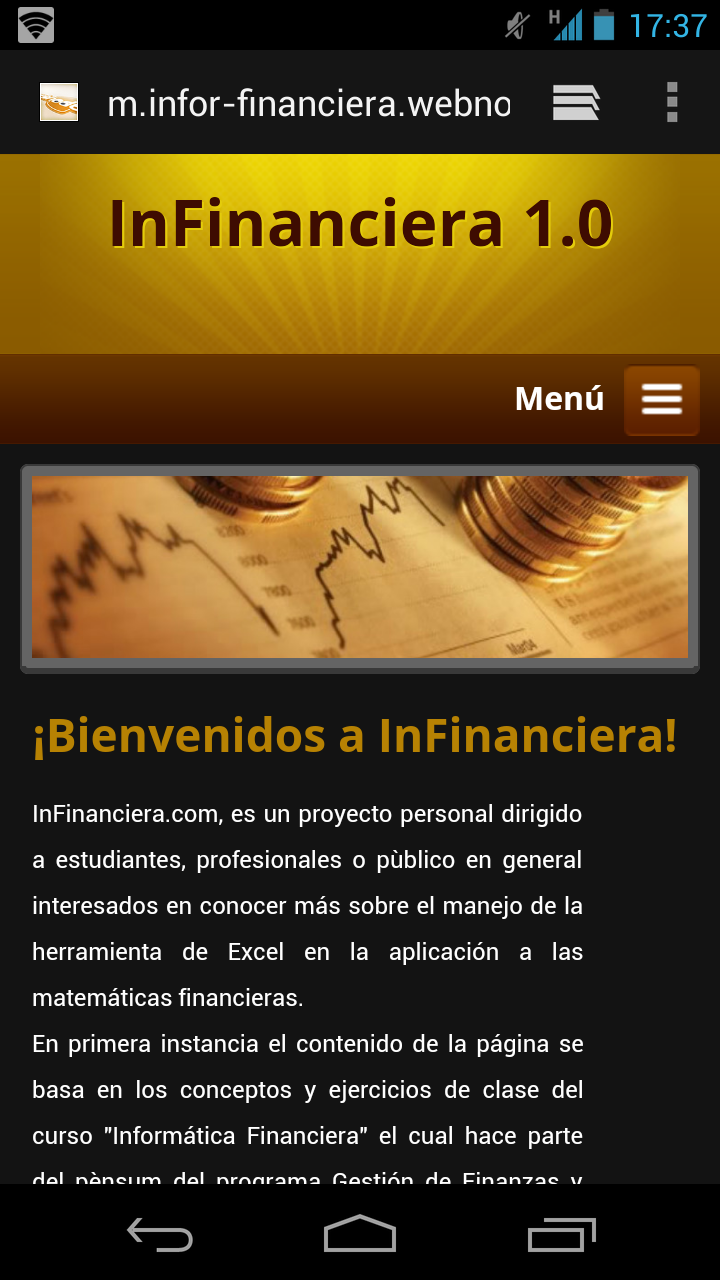Viewport: 720px width, 1280px height.
Task: Open the site's Menú hamburger button
Action: (x=661, y=400)
